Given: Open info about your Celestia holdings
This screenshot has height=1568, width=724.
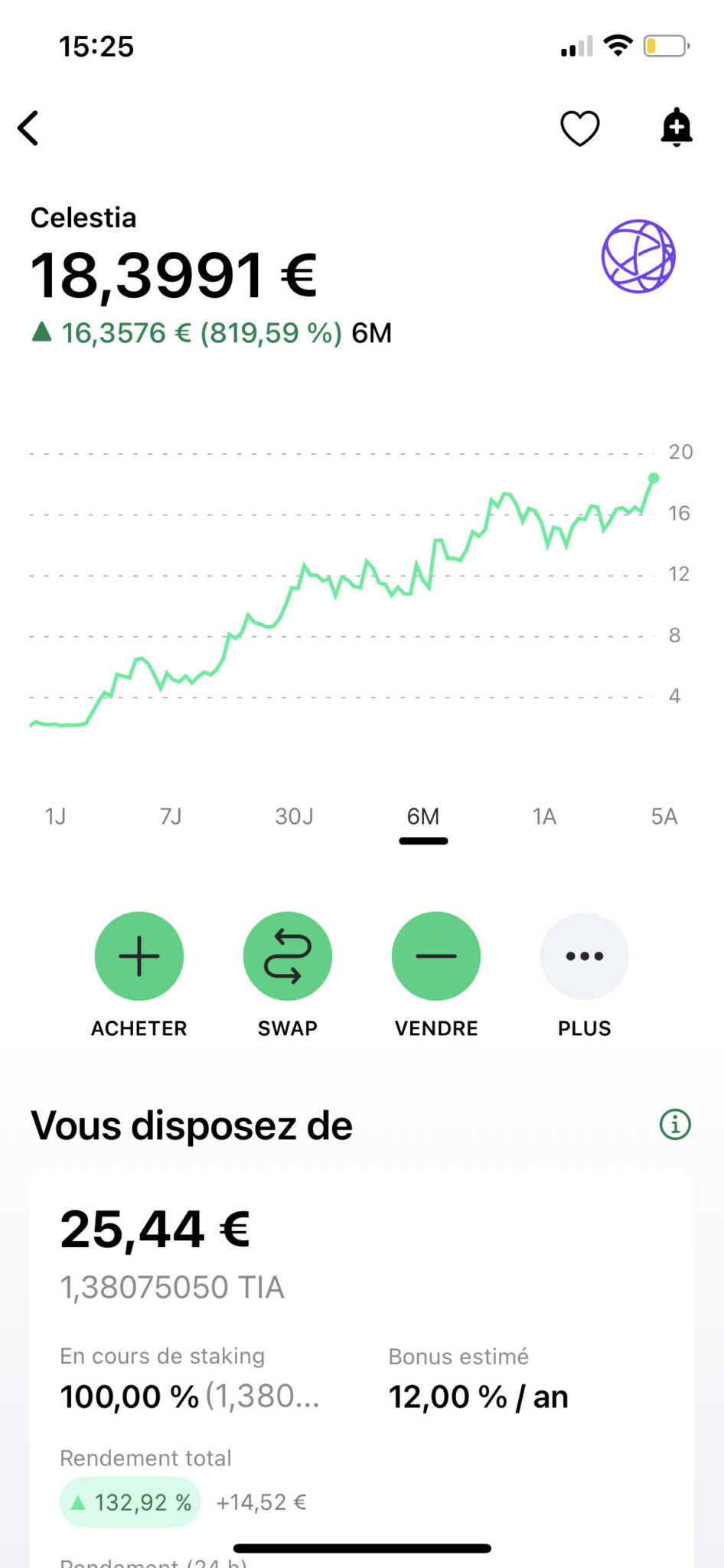Looking at the screenshot, I should pos(674,1125).
